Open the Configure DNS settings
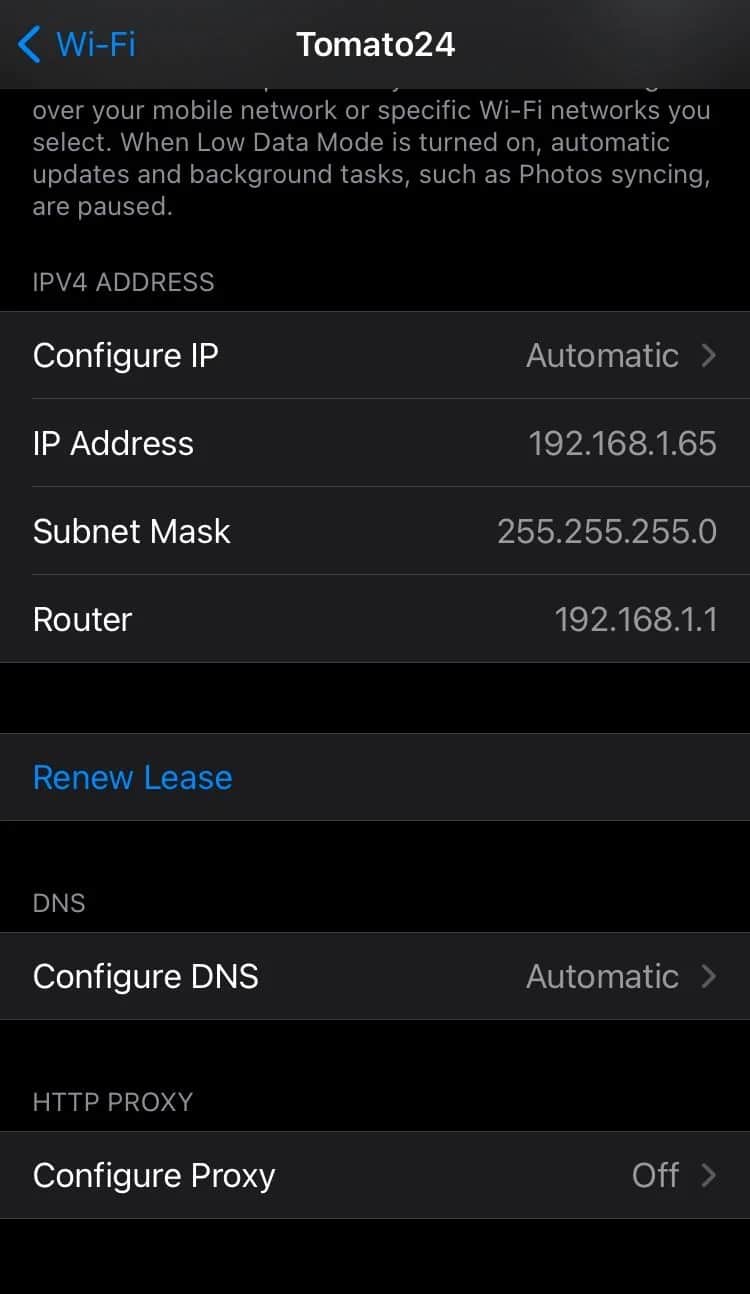750x1294 pixels. point(375,976)
